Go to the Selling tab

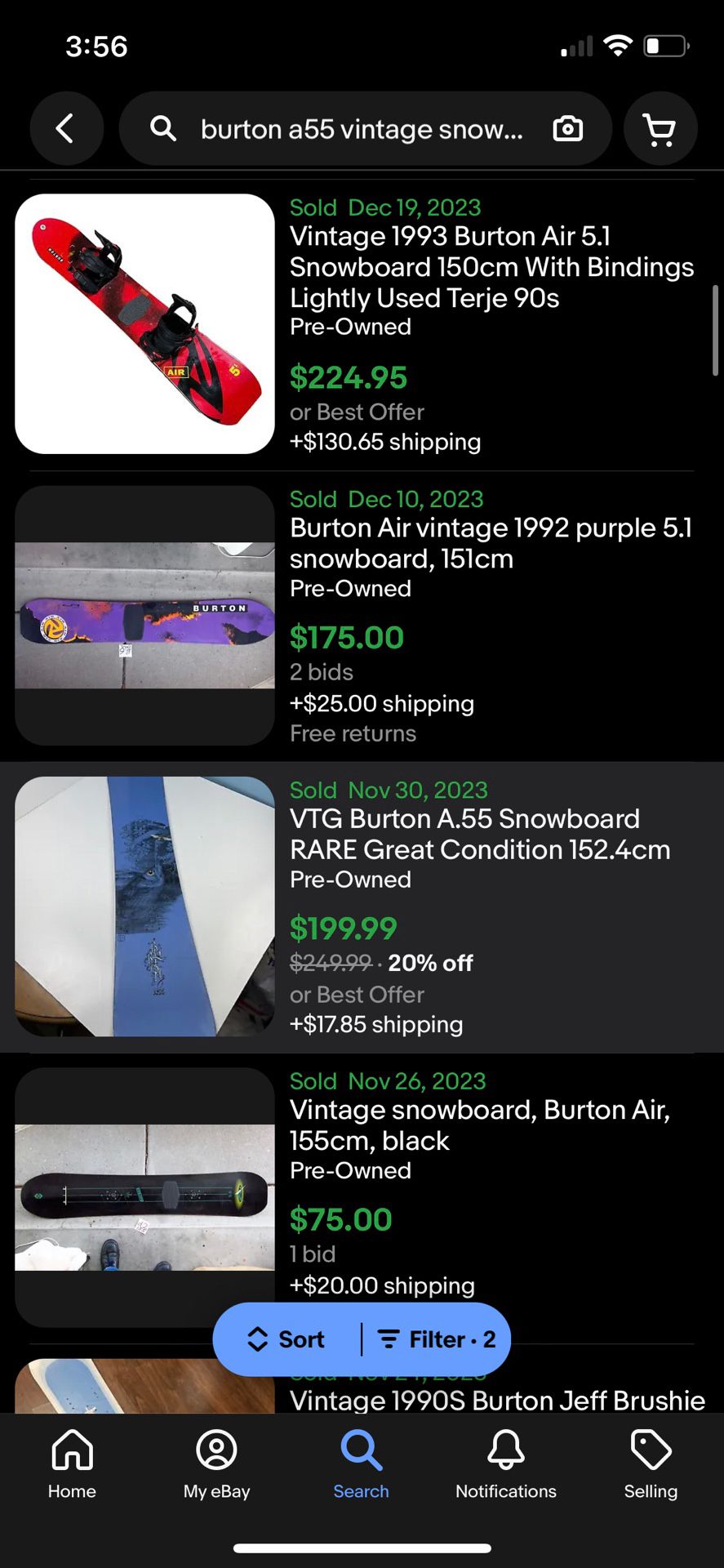coord(651,1464)
